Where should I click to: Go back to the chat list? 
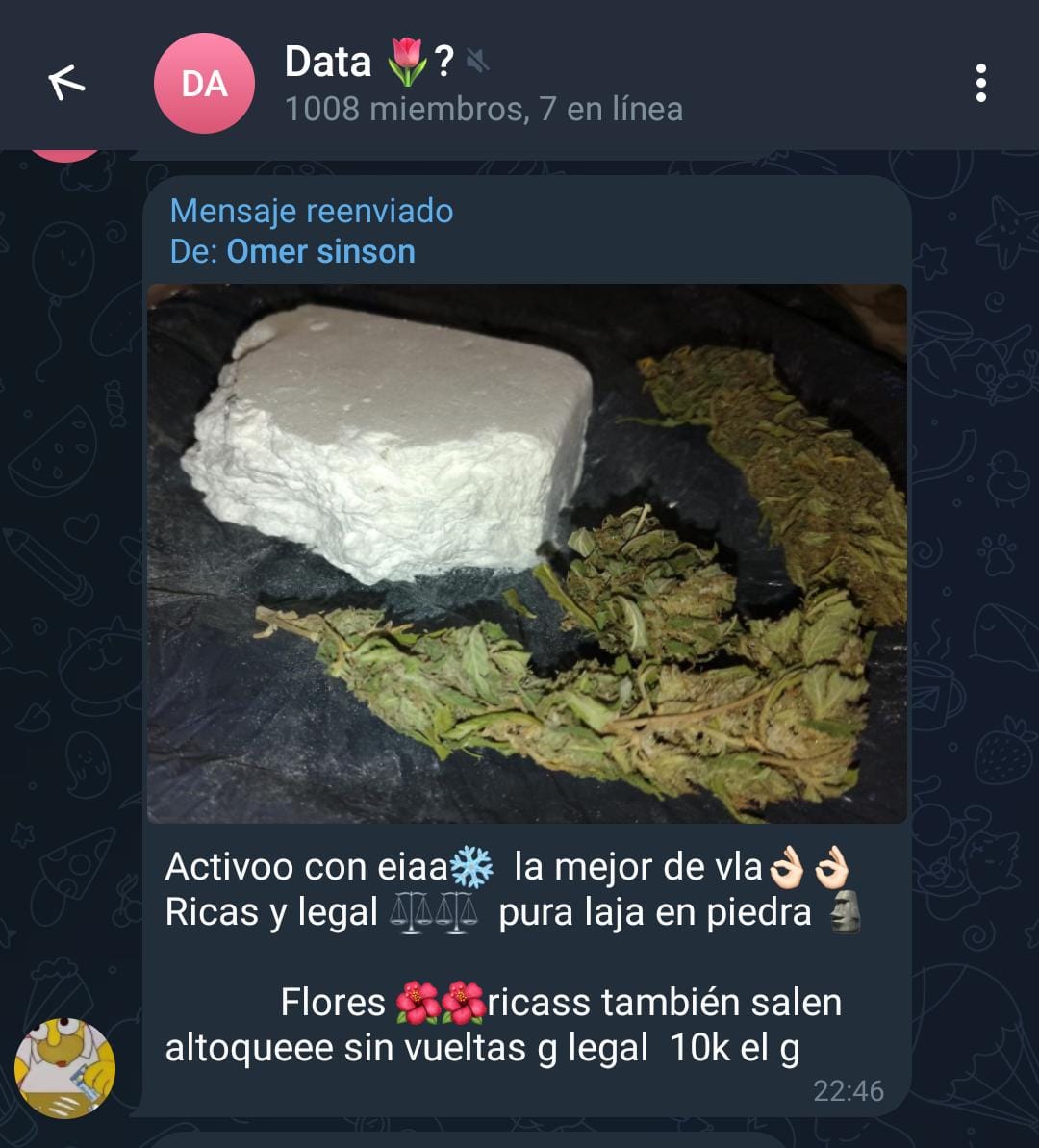point(66,83)
